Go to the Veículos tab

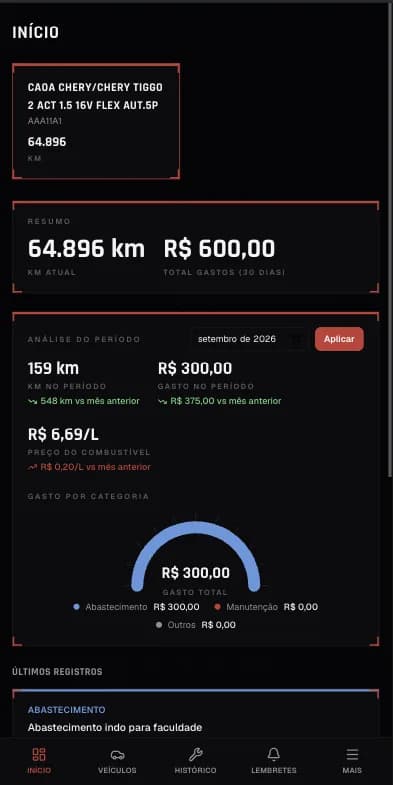[x=117, y=761]
